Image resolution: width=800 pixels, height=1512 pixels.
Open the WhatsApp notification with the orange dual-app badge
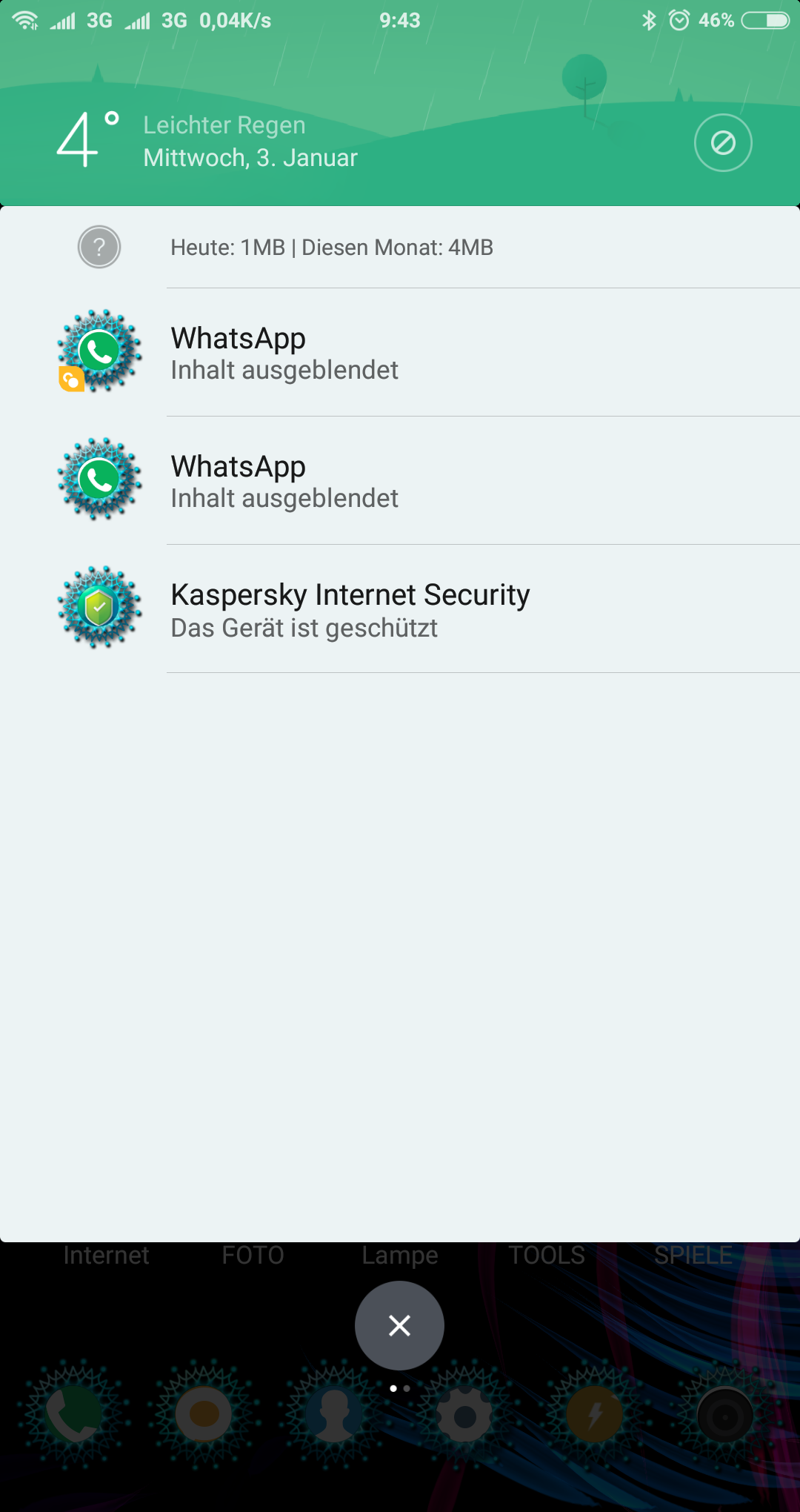tap(400, 353)
